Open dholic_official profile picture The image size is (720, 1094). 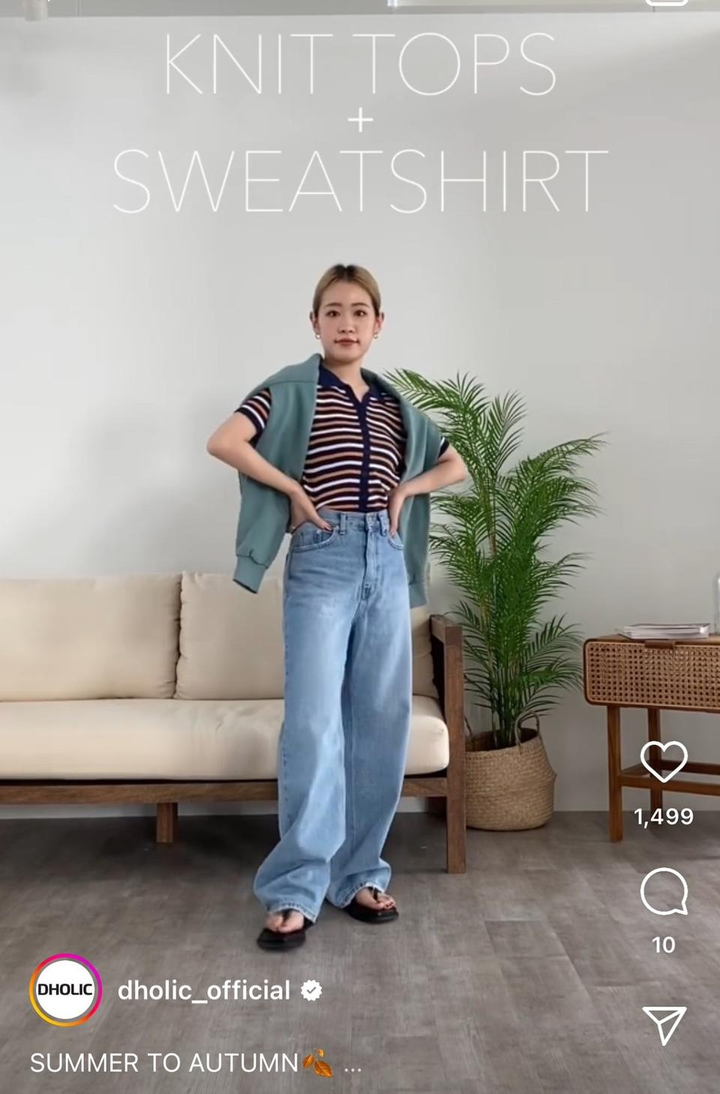(66, 990)
